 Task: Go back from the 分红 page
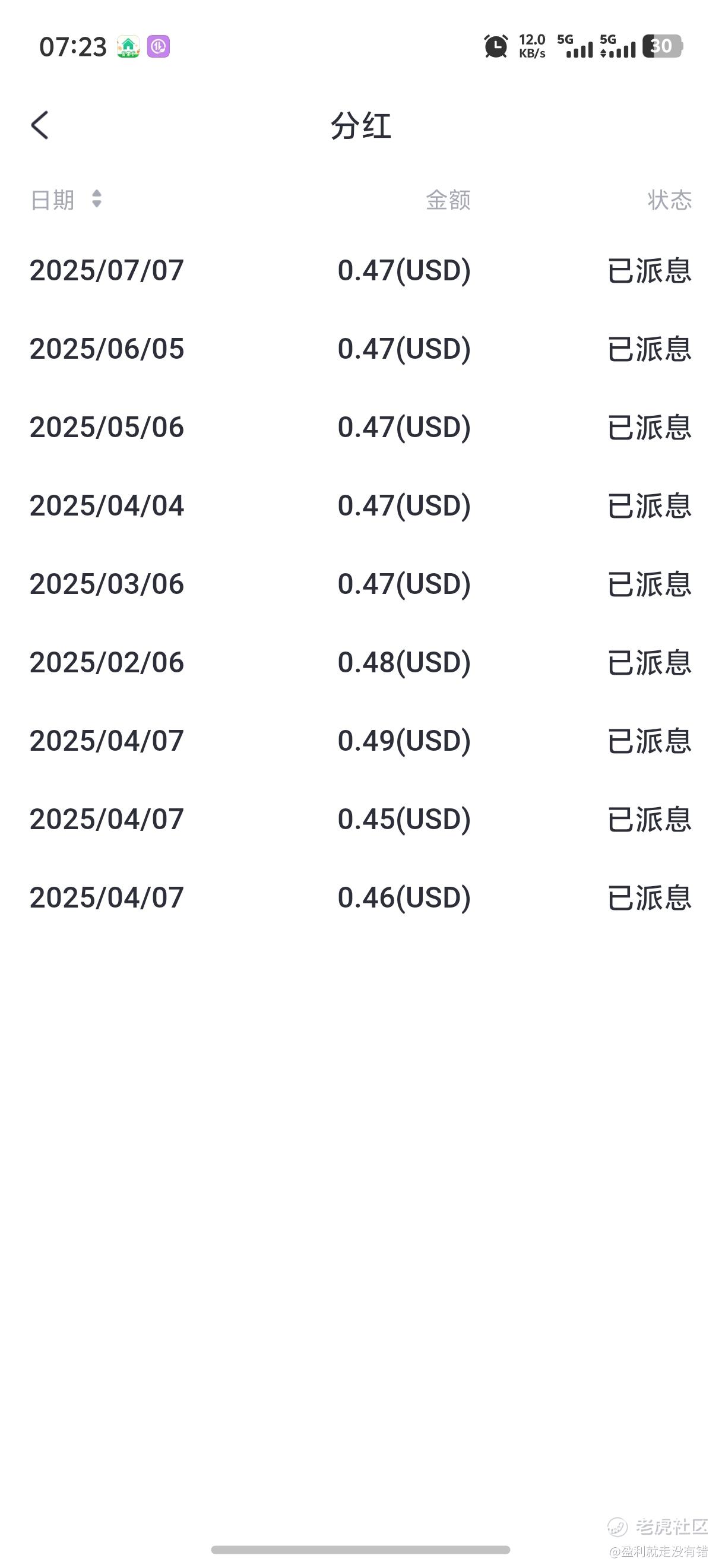pos(40,125)
